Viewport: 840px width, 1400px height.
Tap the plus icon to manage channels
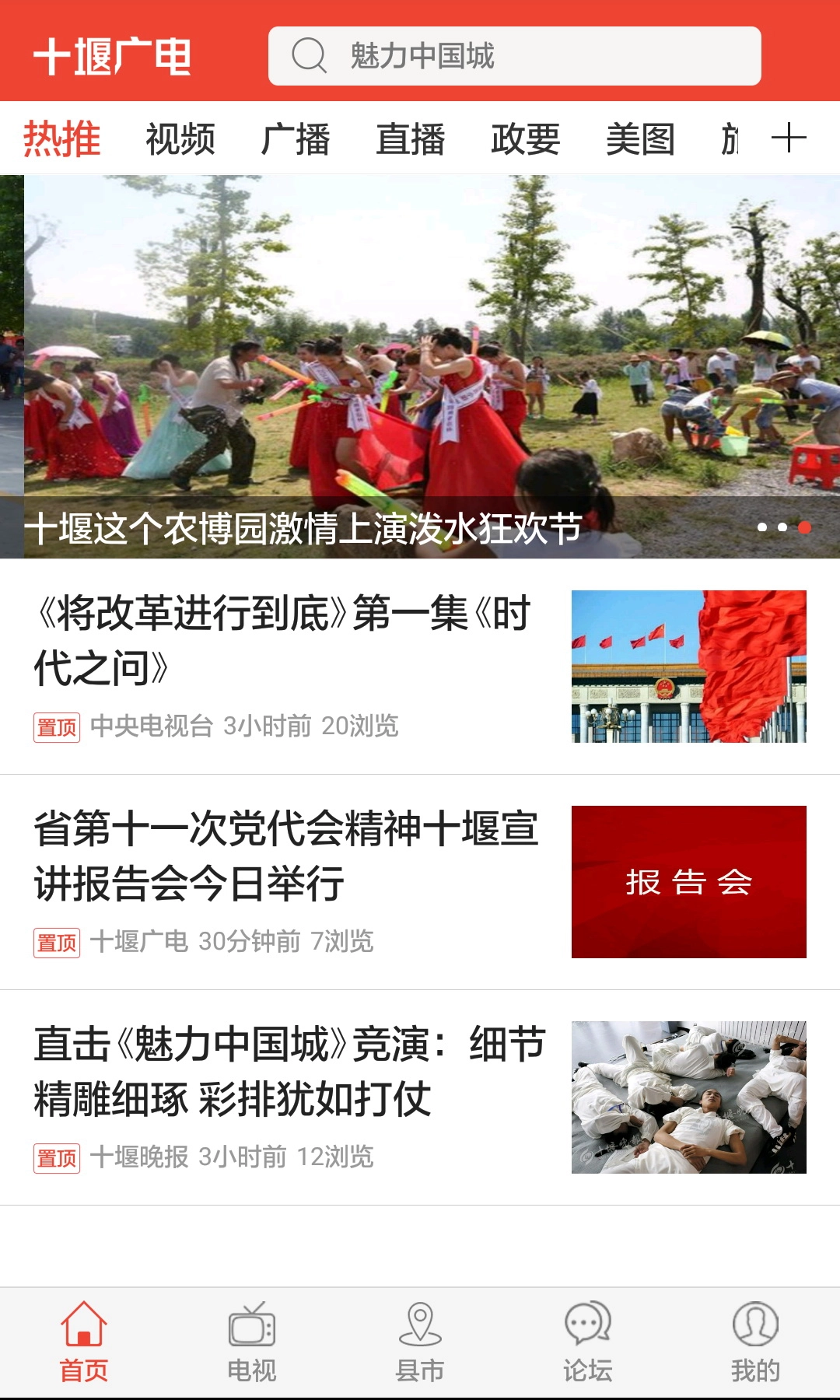(x=791, y=138)
